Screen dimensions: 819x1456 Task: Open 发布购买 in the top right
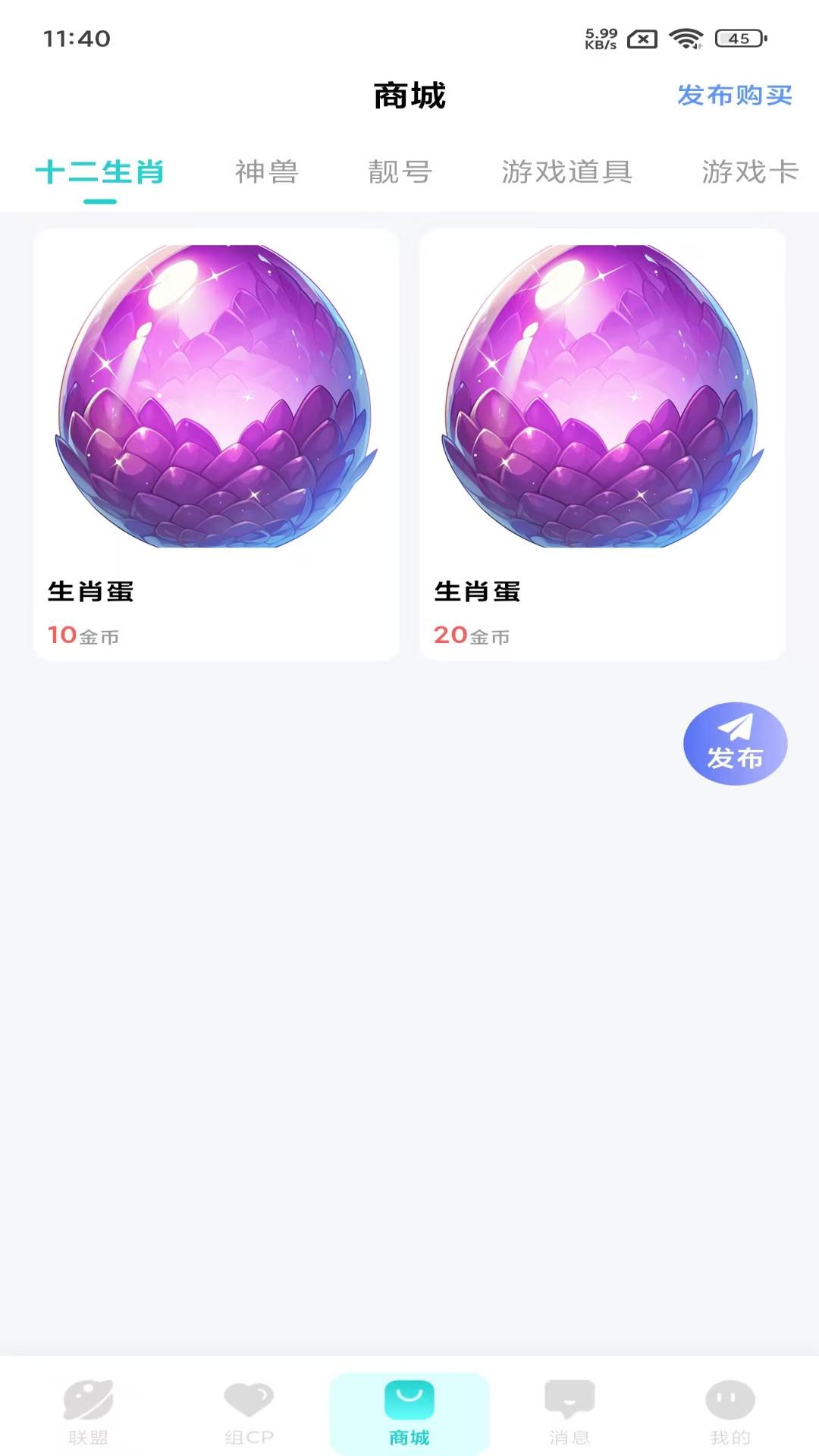coord(735,96)
